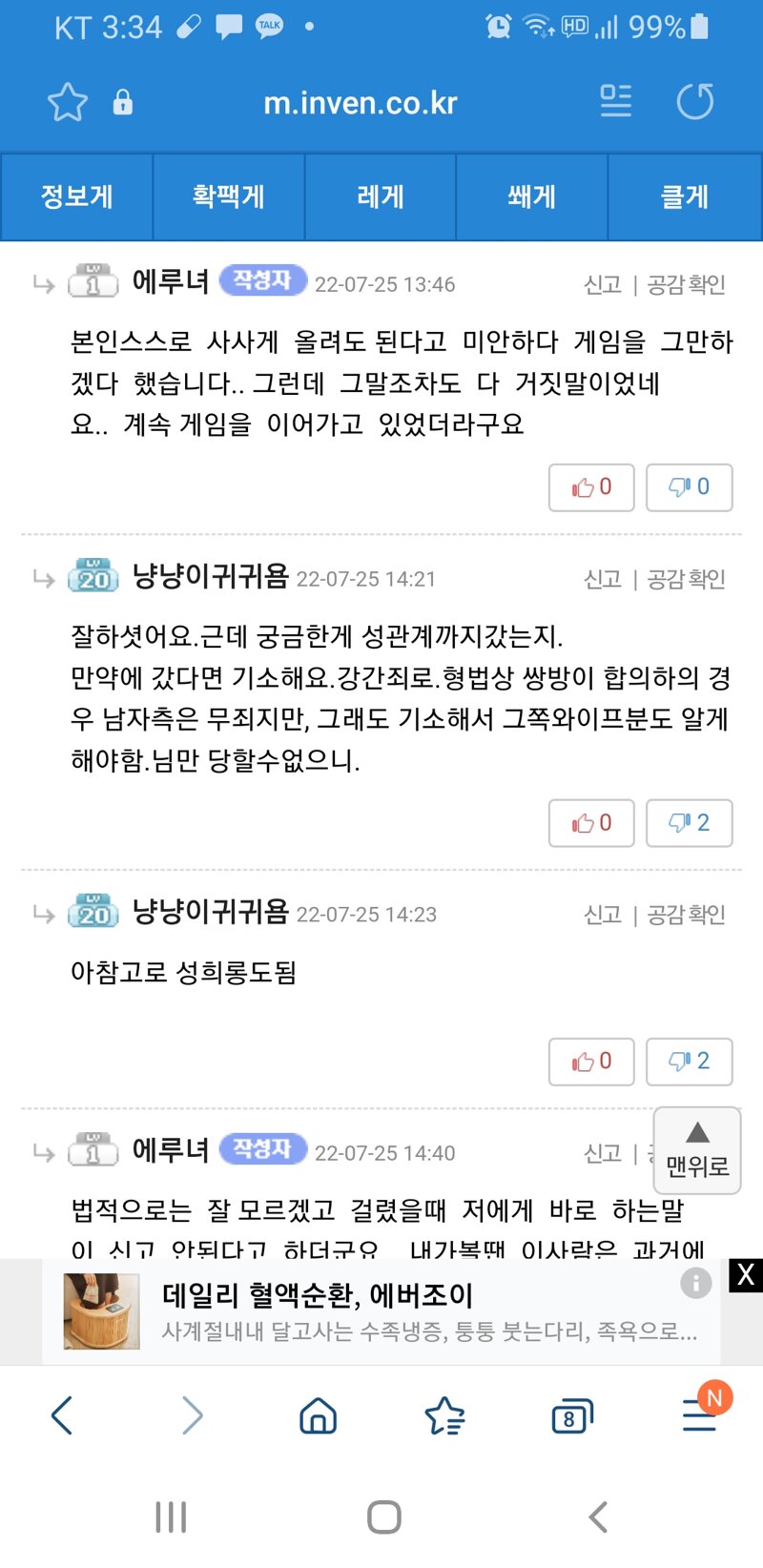This screenshot has height=1568, width=763.
Task: Like 냥냥이귀귀욤's 14:23 comment
Action: [591, 1062]
